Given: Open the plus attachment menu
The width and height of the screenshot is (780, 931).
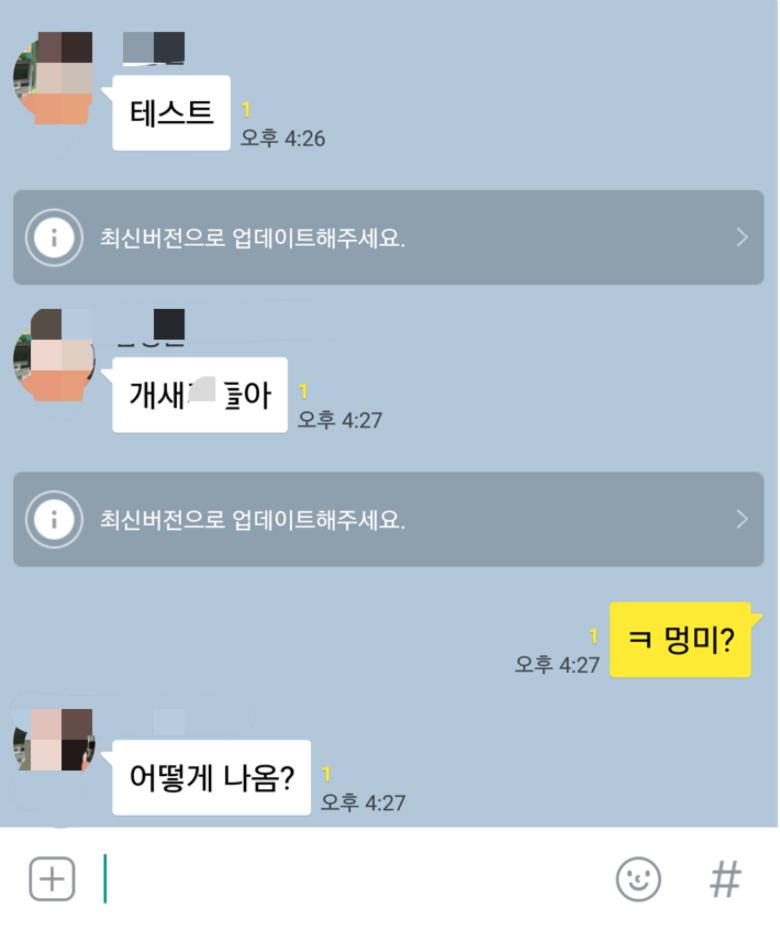Looking at the screenshot, I should coord(52,880).
